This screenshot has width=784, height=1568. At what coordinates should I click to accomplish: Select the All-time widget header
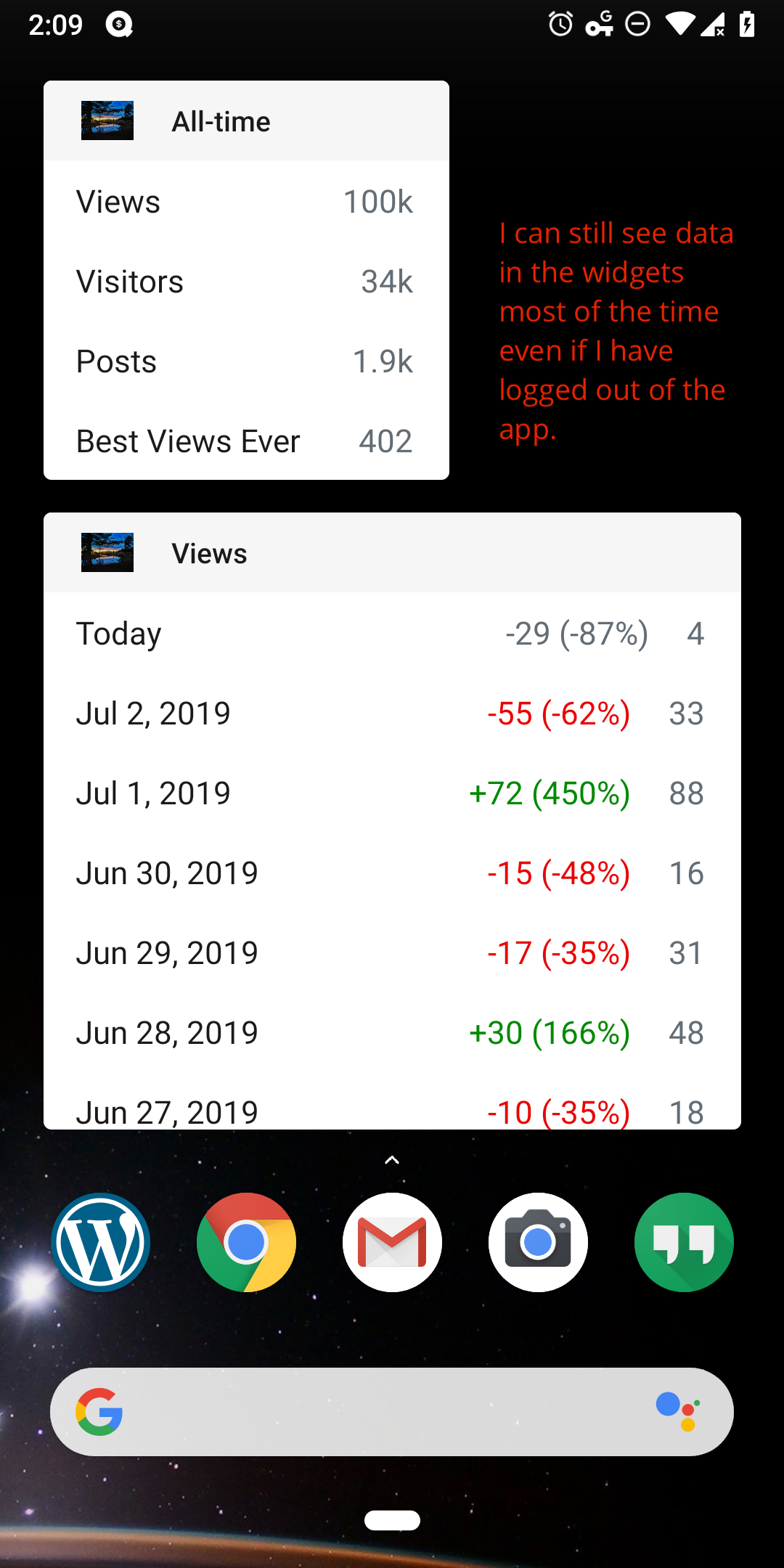[x=220, y=121]
